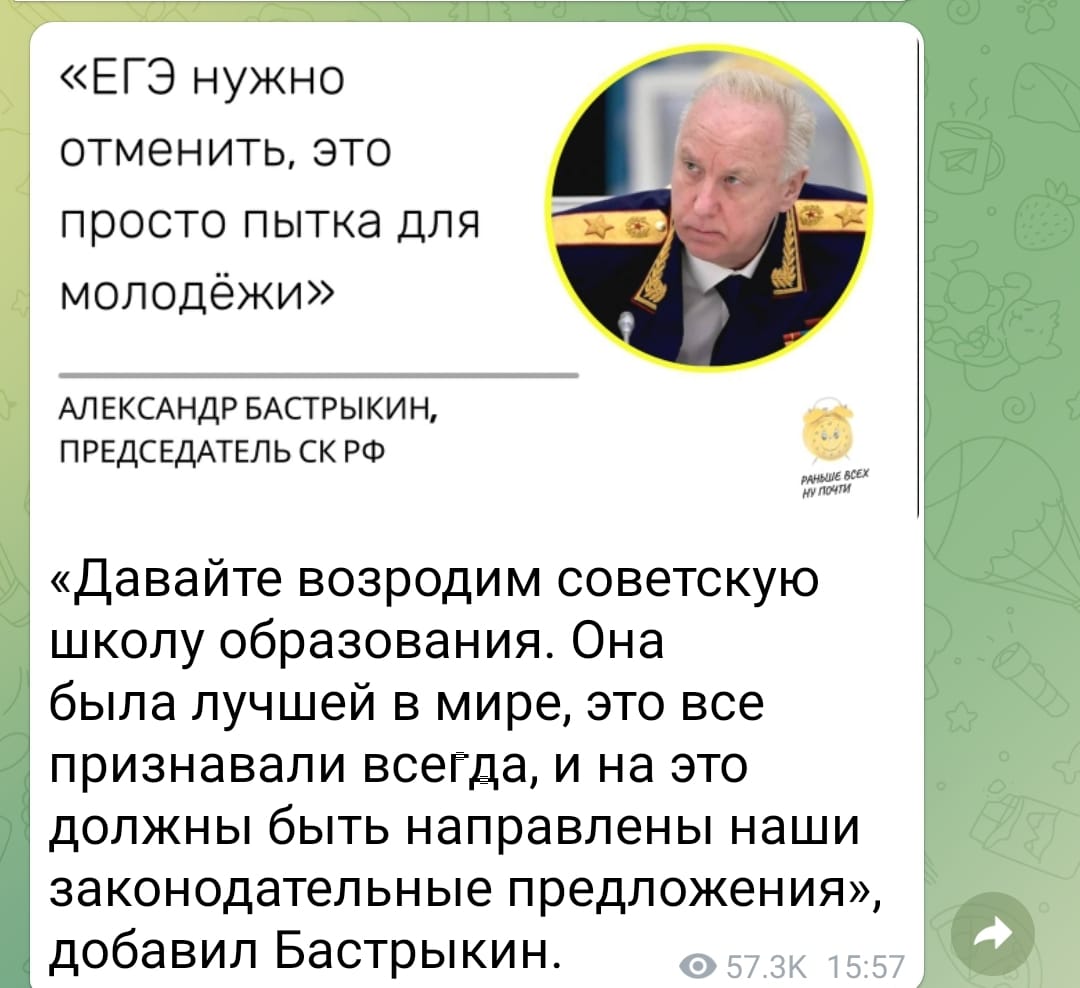Open the Bastrykin quote image in the post
Viewport: 1080px width, 988px height.
[475, 270]
